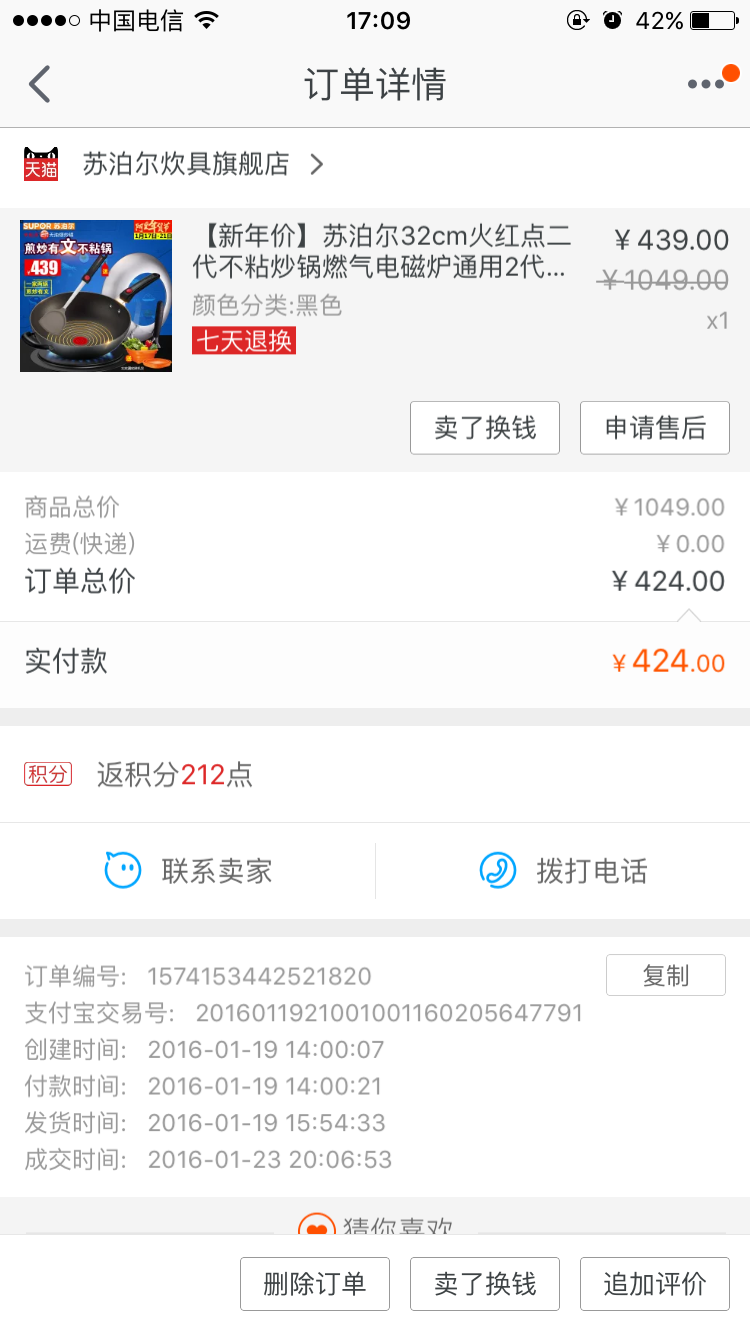Tap the 七天退换 red tag
This screenshot has height=1334, width=750.
(x=243, y=341)
